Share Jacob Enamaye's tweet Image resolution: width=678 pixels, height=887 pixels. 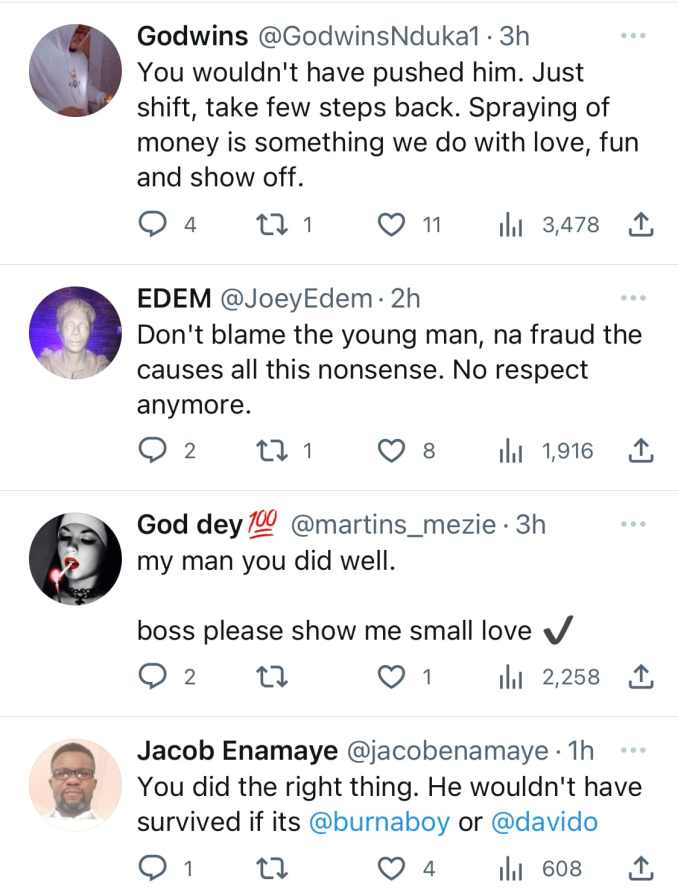640,868
